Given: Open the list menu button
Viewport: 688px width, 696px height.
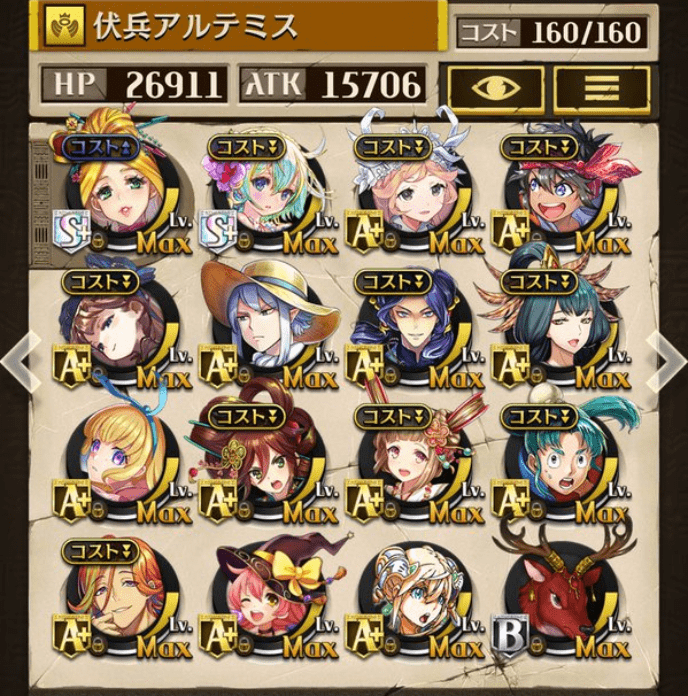Looking at the screenshot, I should click(x=601, y=89).
